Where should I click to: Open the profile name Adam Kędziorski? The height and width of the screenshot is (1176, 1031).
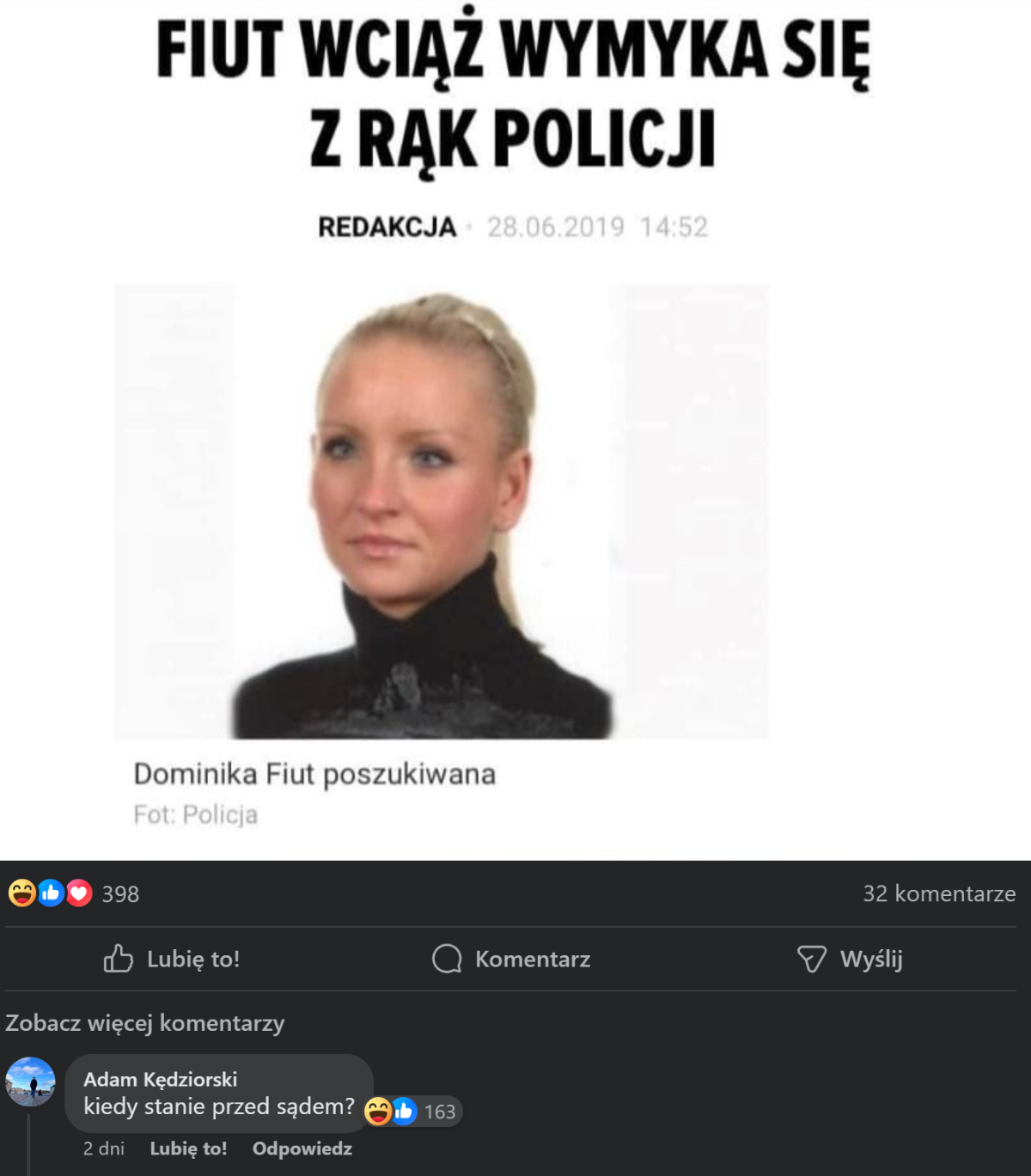160,1079
